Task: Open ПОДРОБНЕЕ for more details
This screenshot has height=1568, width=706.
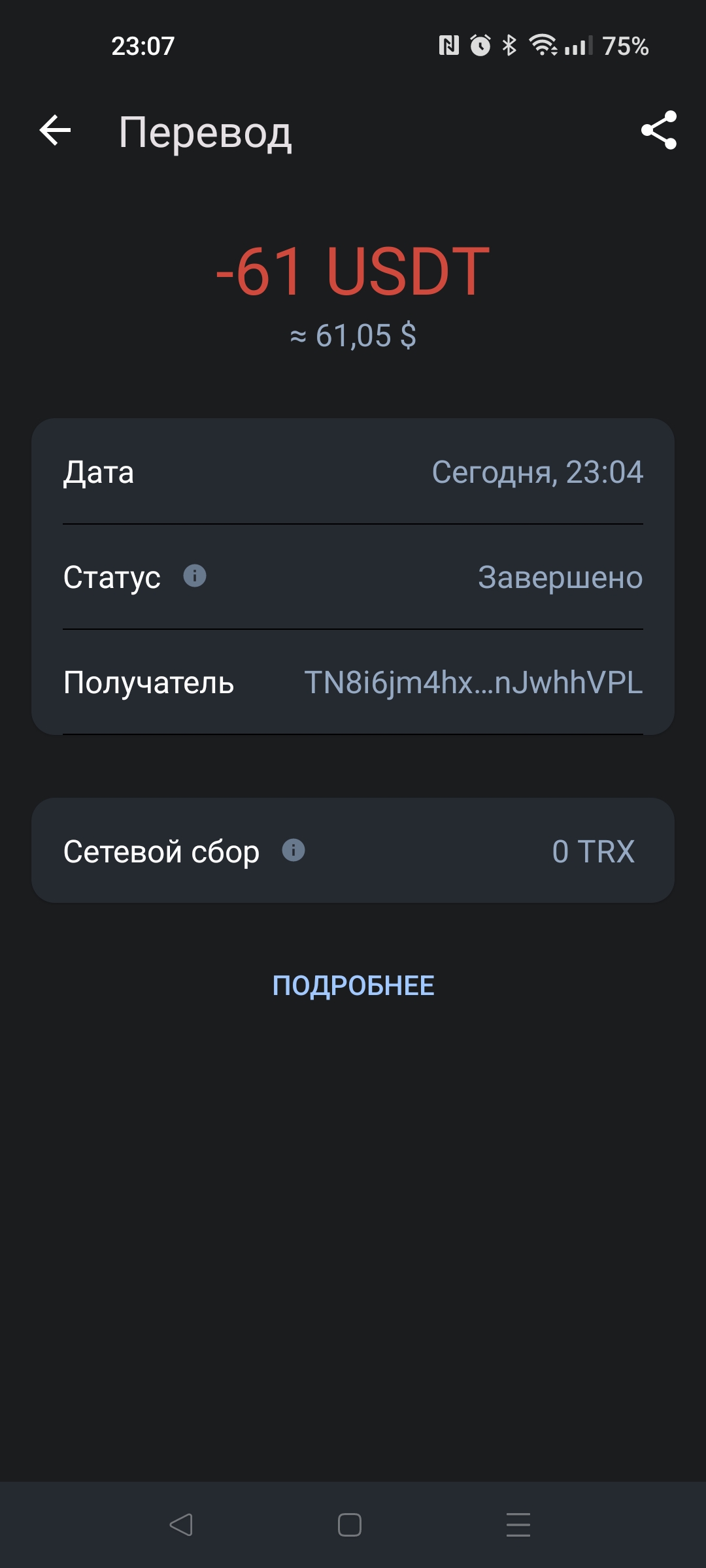Action: tap(353, 985)
